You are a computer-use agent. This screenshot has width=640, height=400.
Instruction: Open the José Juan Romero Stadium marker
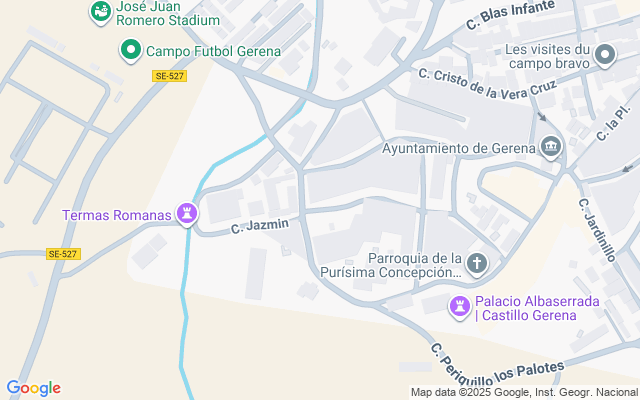101,12
